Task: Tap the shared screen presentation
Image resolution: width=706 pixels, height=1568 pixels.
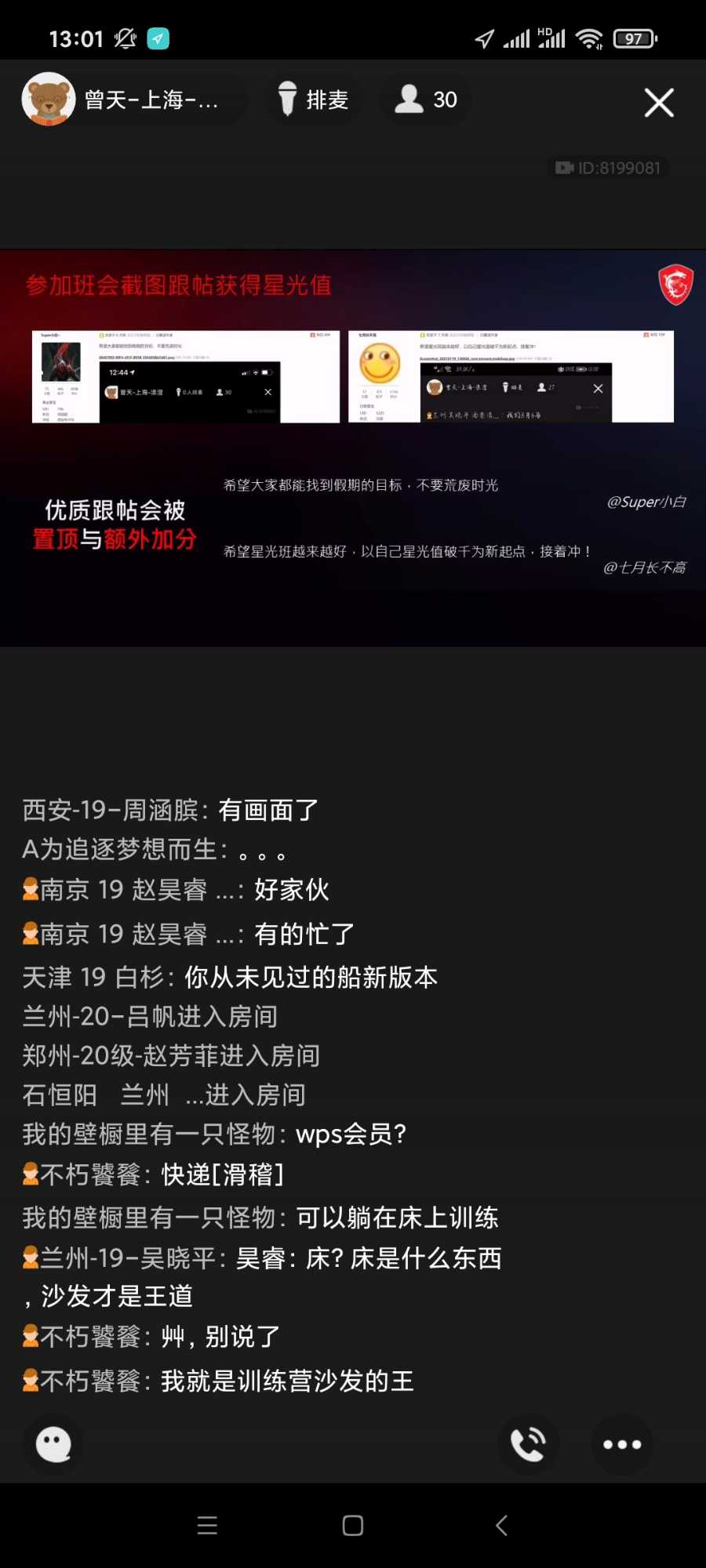Action: (x=353, y=447)
